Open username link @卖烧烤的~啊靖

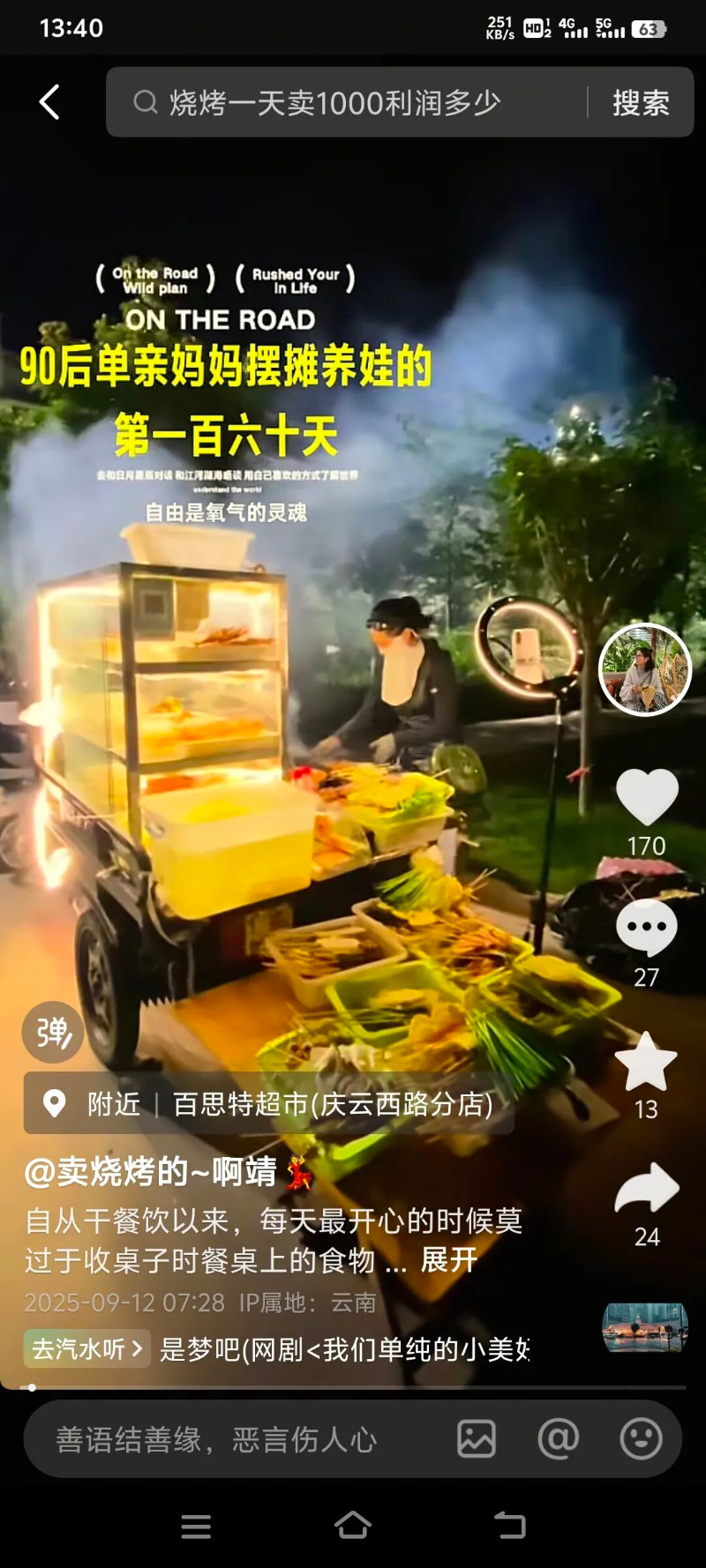click(150, 1173)
